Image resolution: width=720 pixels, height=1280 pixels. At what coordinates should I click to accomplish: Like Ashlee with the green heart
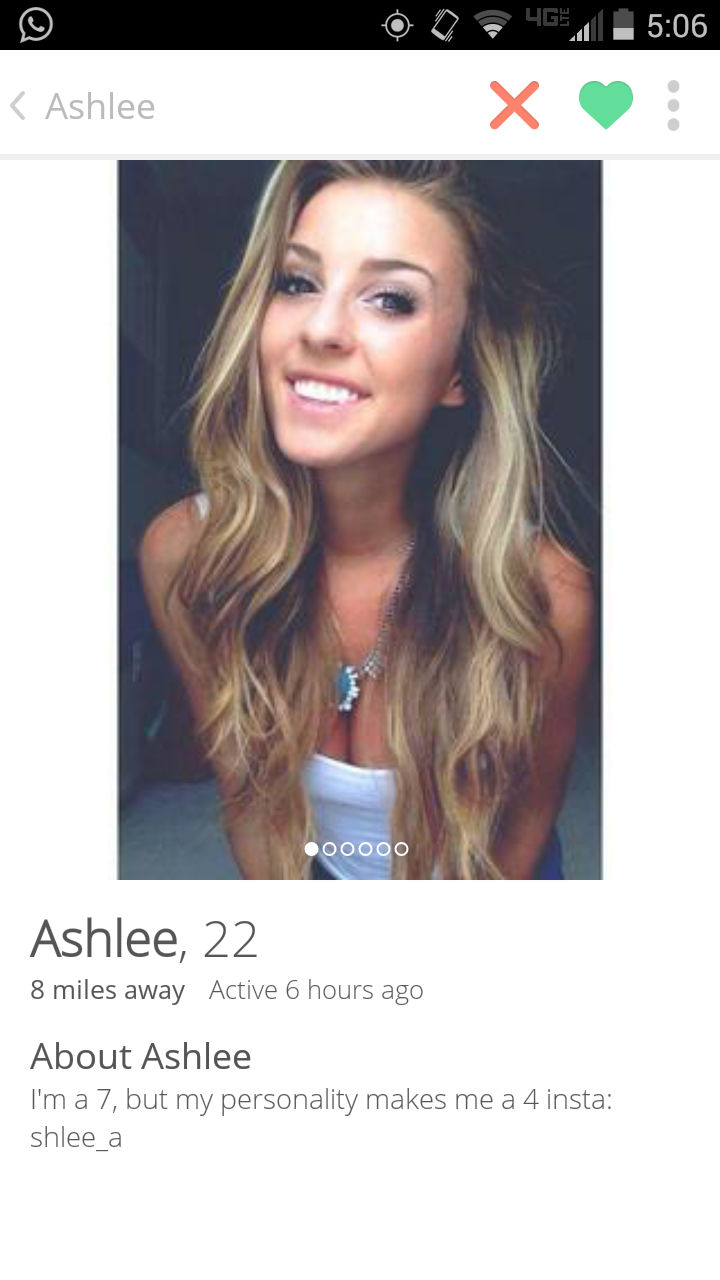(x=605, y=105)
